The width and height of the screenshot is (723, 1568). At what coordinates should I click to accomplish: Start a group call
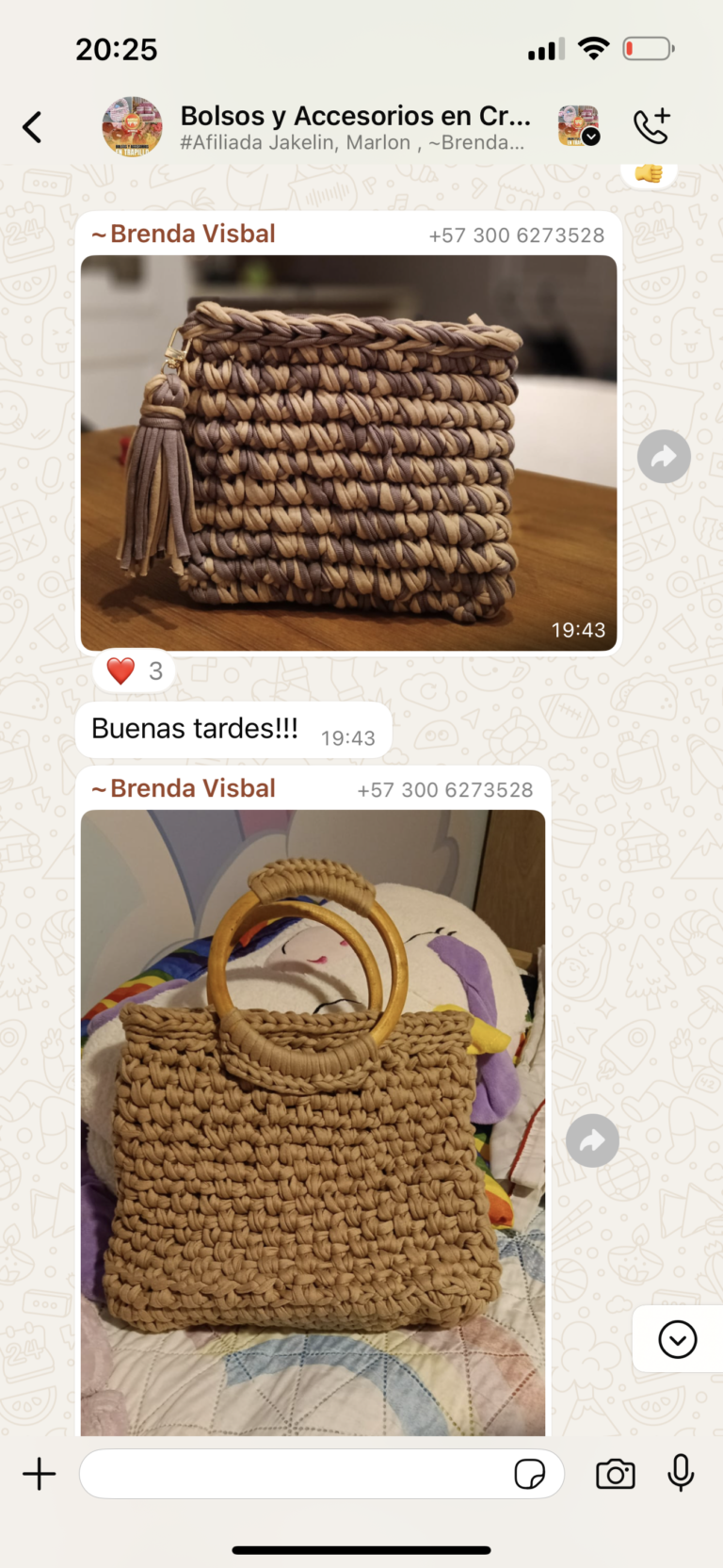point(651,126)
